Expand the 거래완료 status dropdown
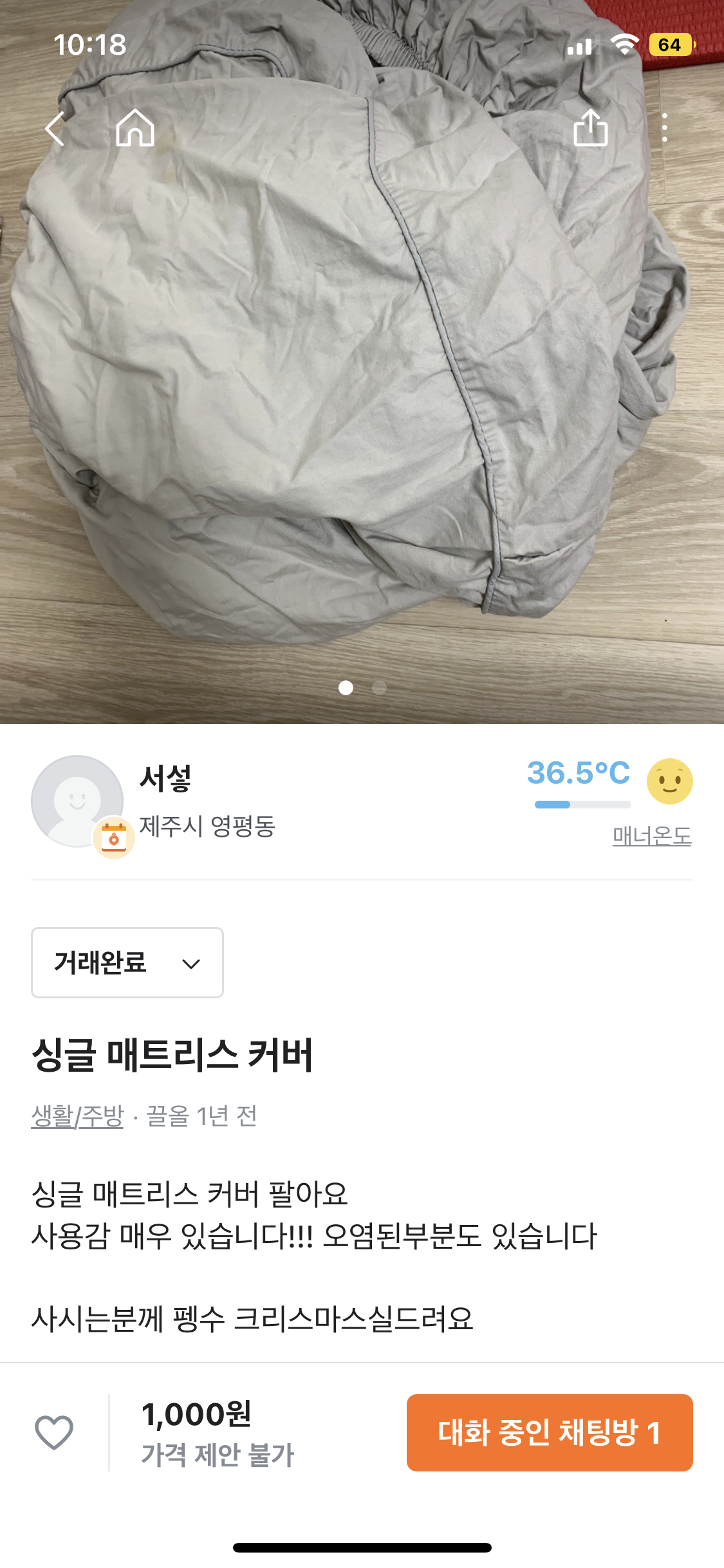Image resolution: width=724 pixels, height=1568 pixels. pyautogui.click(x=127, y=963)
